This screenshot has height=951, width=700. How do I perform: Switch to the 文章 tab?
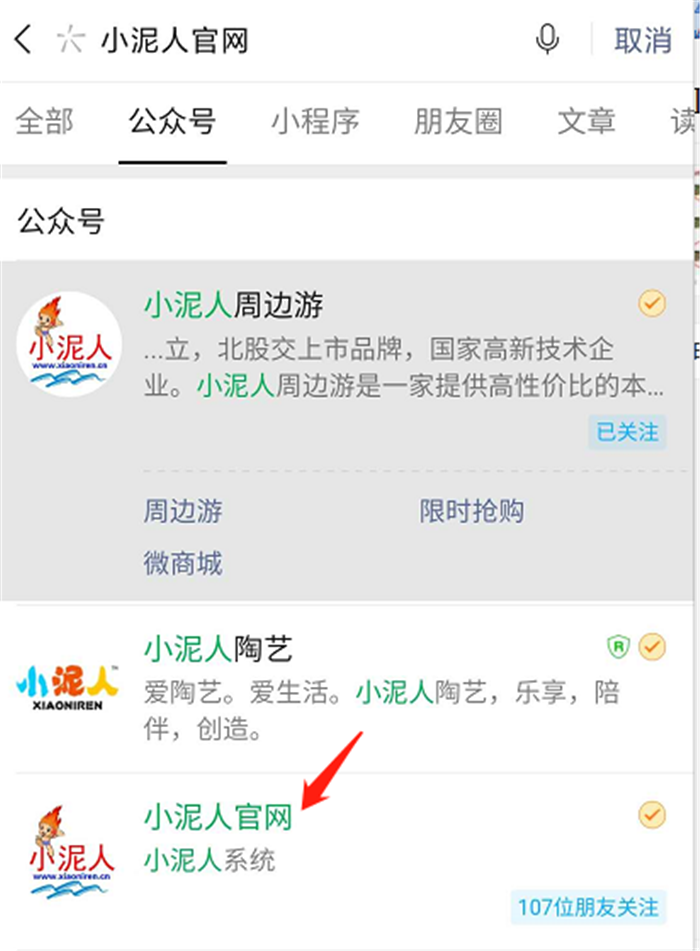tap(587, 122)
